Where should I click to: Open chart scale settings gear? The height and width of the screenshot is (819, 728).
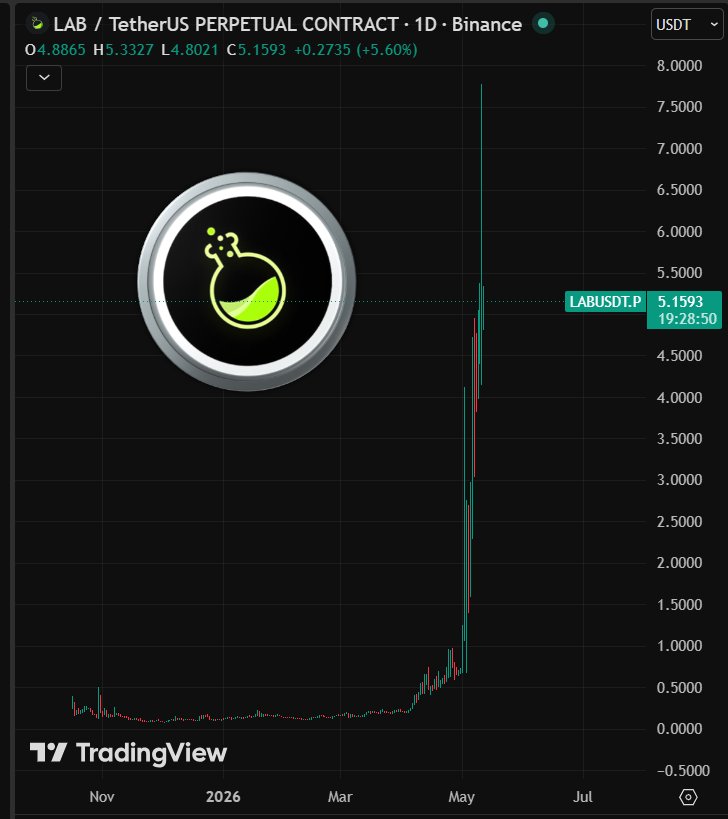[688, 797]
